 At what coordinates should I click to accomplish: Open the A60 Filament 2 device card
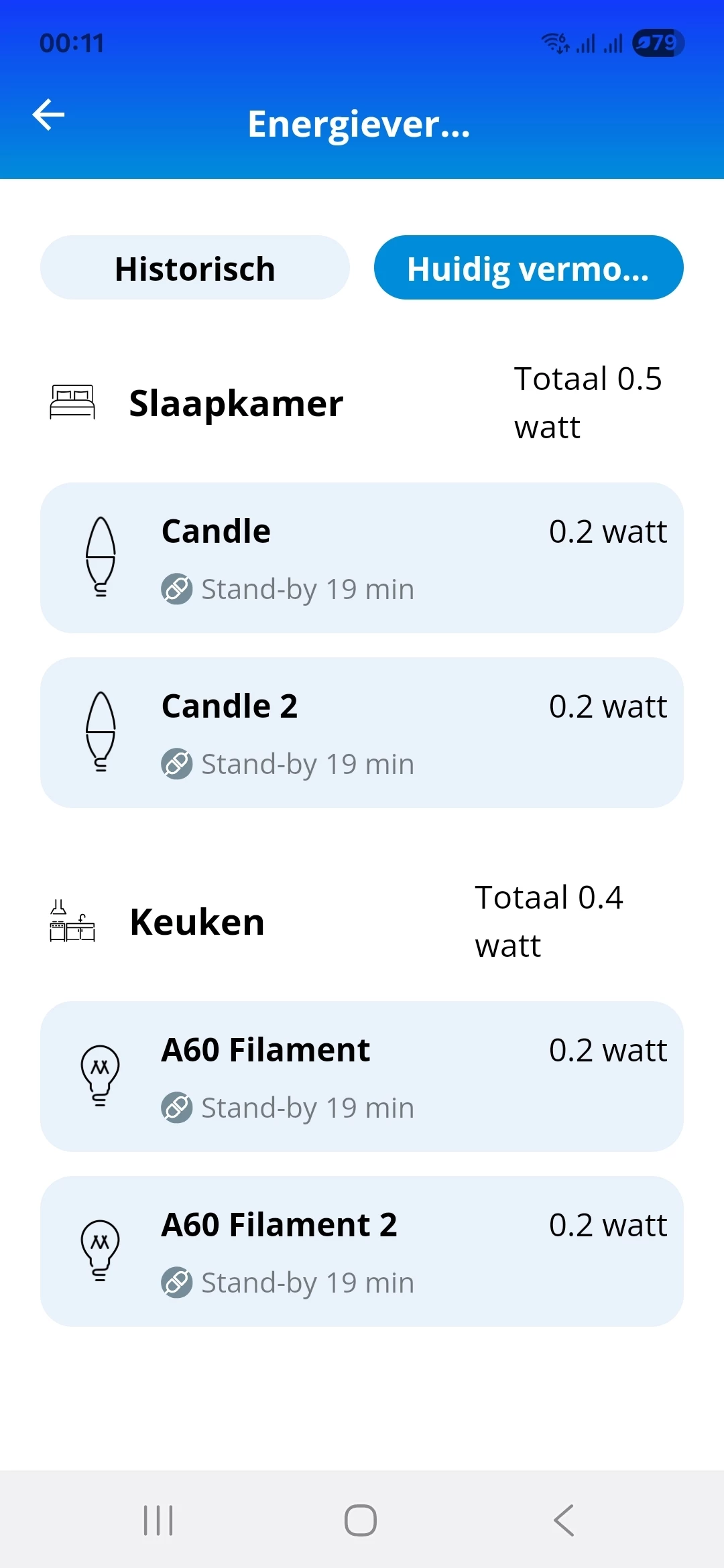tap(362, 1251)
